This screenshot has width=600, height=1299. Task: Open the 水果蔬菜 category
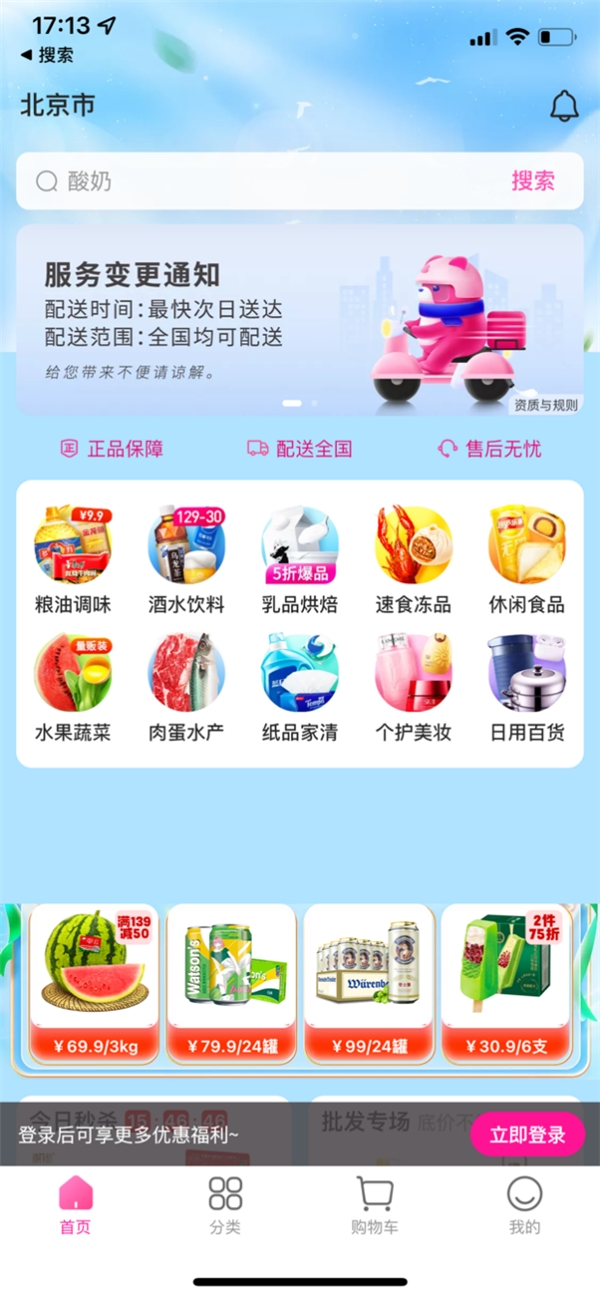(x=73, y=688)
